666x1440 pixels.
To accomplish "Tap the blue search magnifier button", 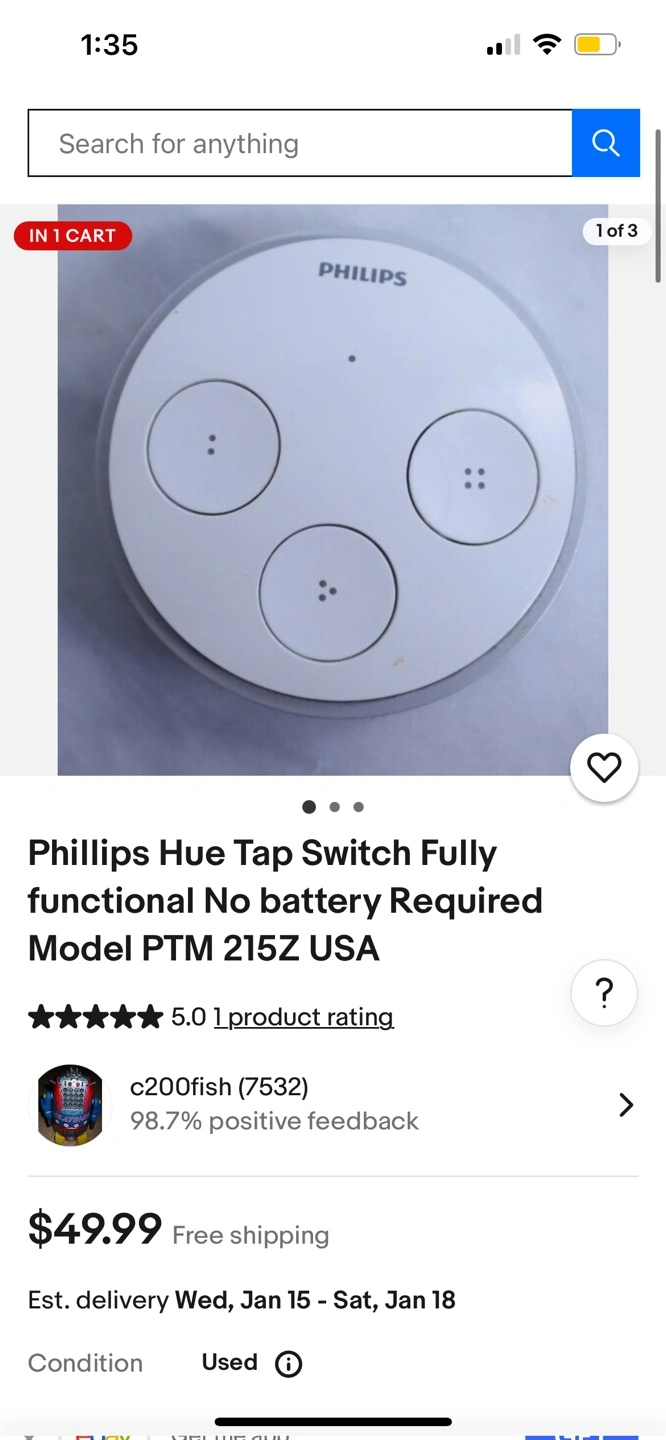I will point(606,143).
